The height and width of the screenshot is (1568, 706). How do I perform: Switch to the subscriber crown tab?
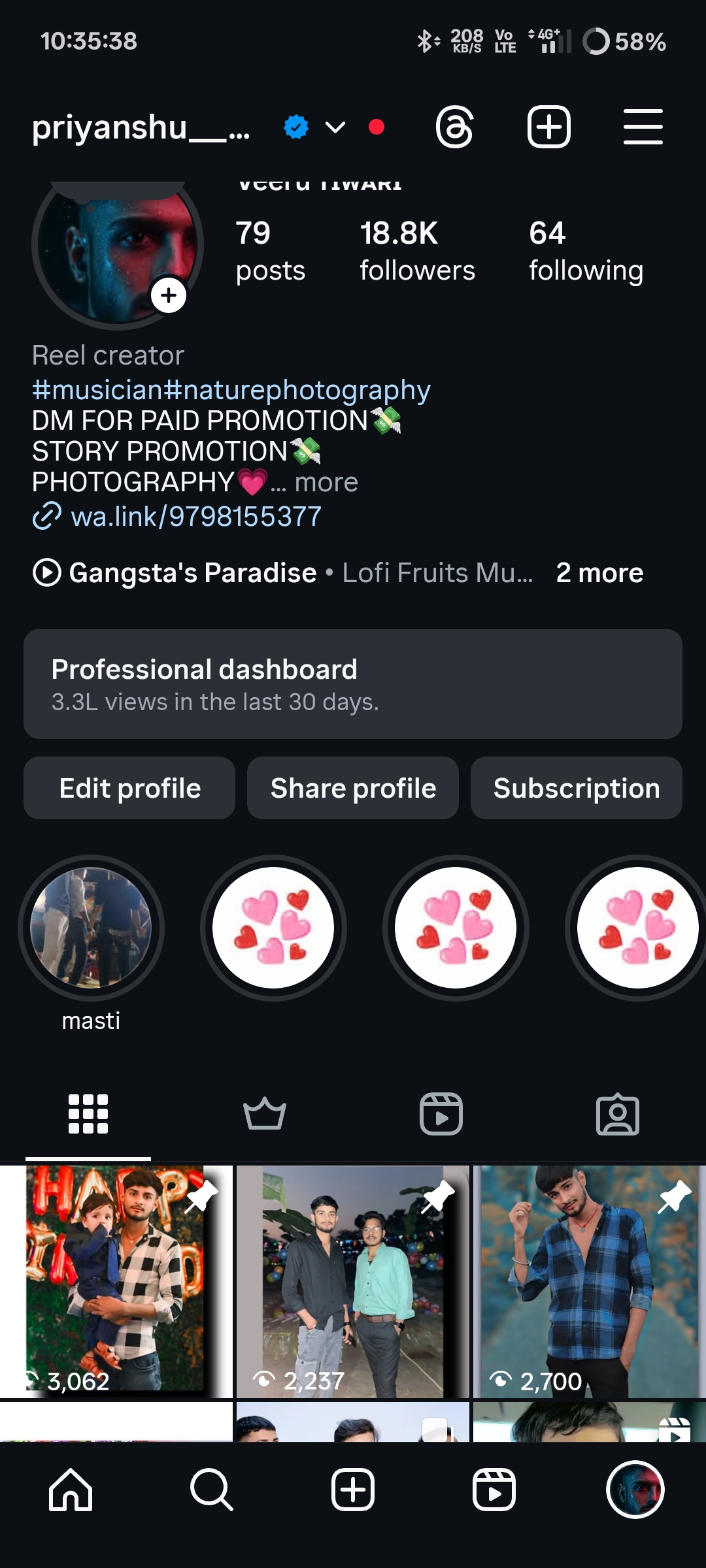pyautogui.click(x=264, y=1114)
